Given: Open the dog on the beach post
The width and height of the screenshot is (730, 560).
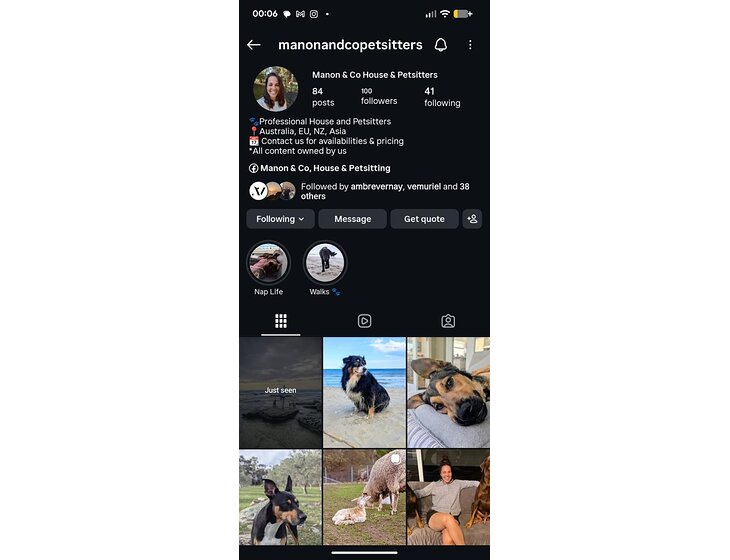Looking at the screenshot, I should (x=364, y=392).
